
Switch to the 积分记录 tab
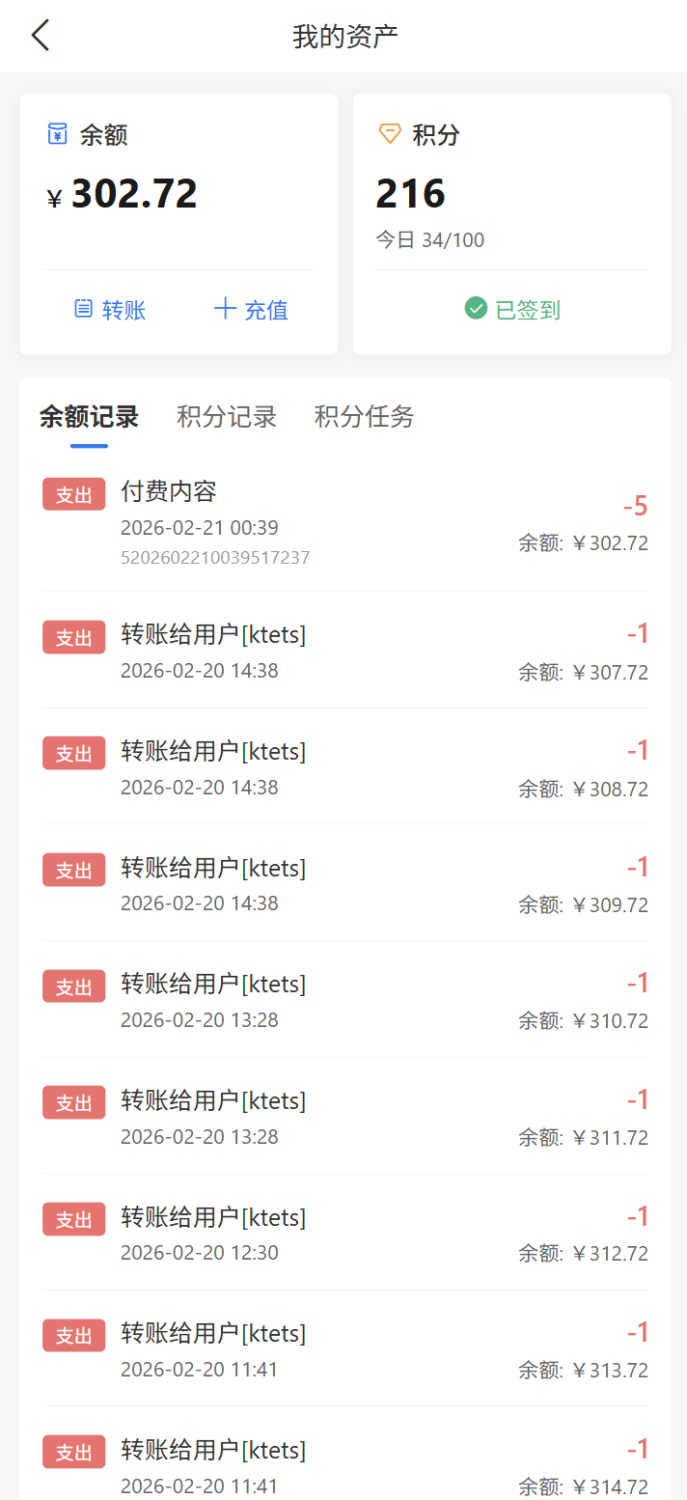(x=227, y=417)
